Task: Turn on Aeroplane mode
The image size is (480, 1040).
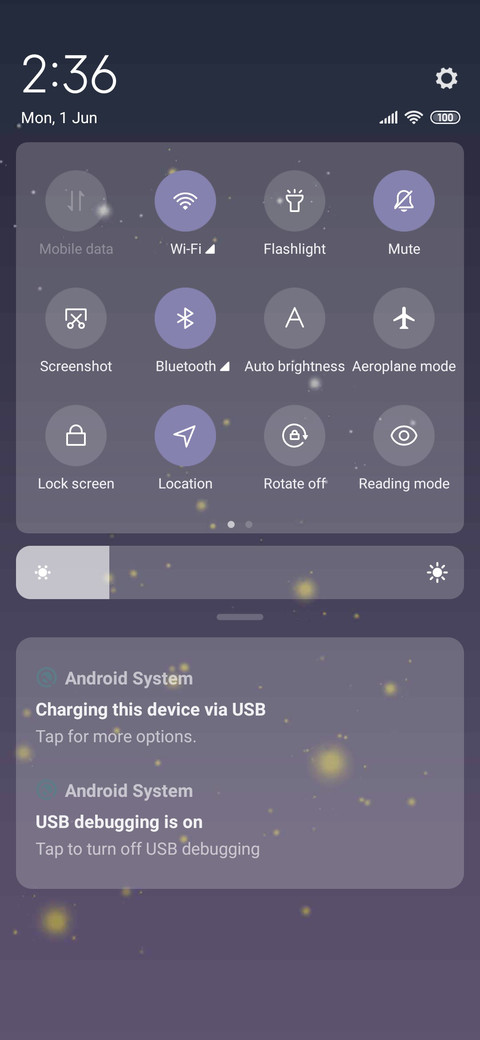Action: pos(404,318)
